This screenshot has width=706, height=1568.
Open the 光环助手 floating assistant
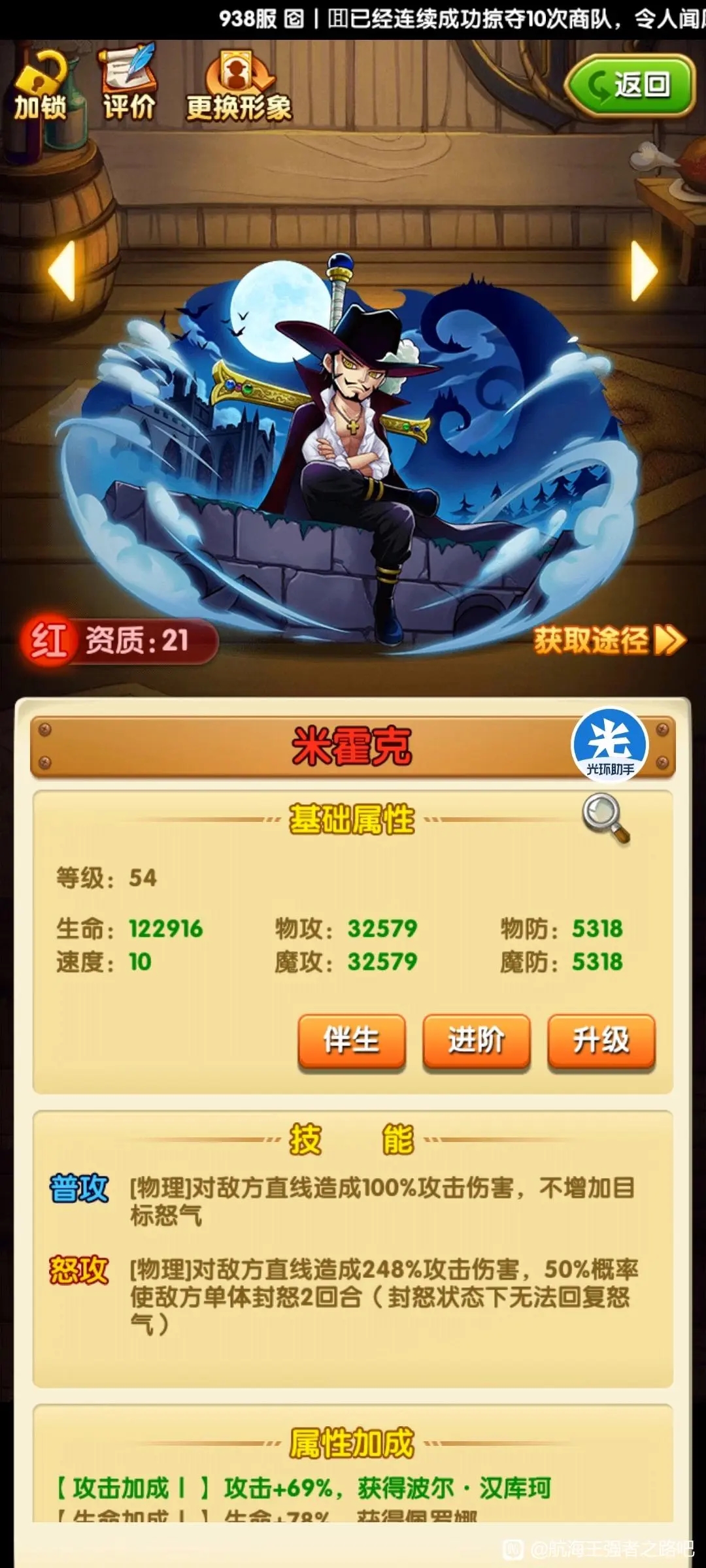[609, 745]
